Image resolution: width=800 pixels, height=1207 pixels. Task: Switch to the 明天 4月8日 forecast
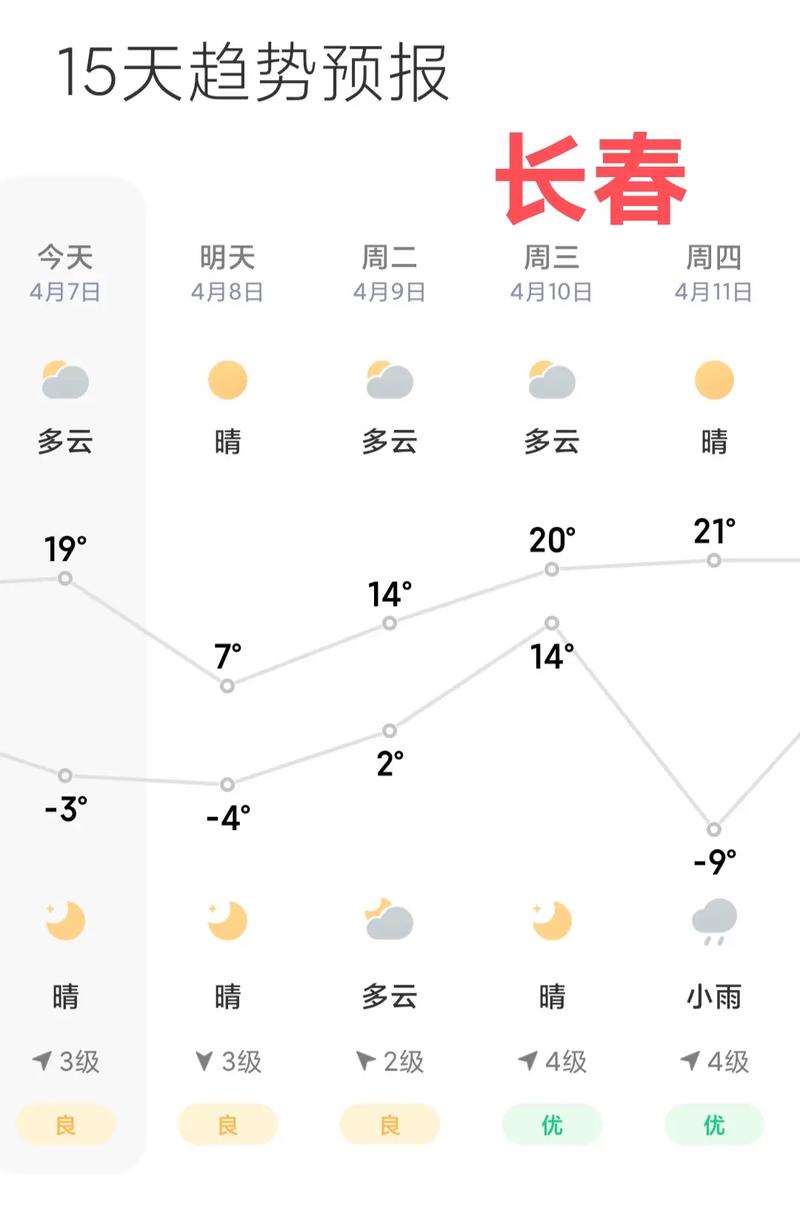point(228,270)
